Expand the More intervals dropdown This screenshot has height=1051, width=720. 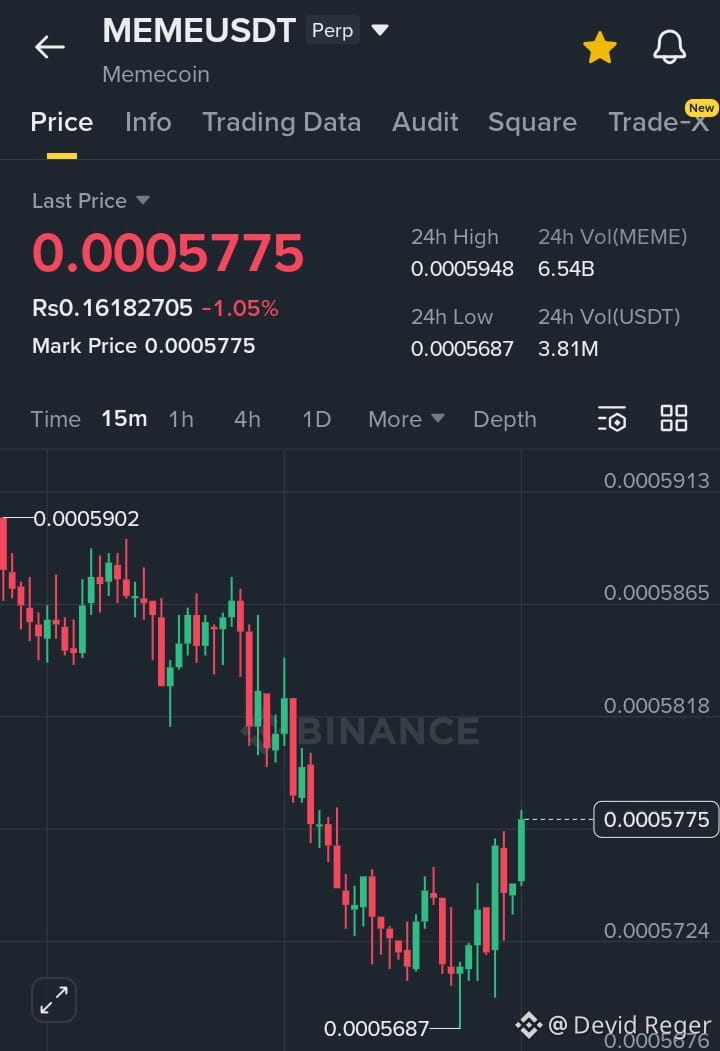[406, 419]
